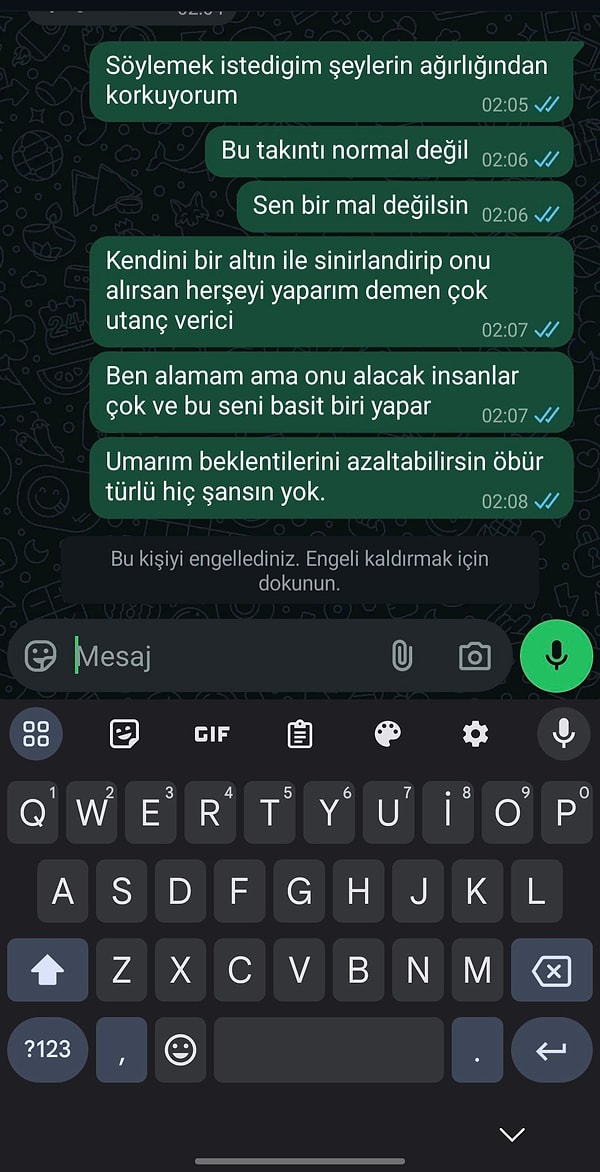Tap the backspace key
The width and height of the screenshot is (600, 1172).
pyautogui.click(x=552, y=970)
